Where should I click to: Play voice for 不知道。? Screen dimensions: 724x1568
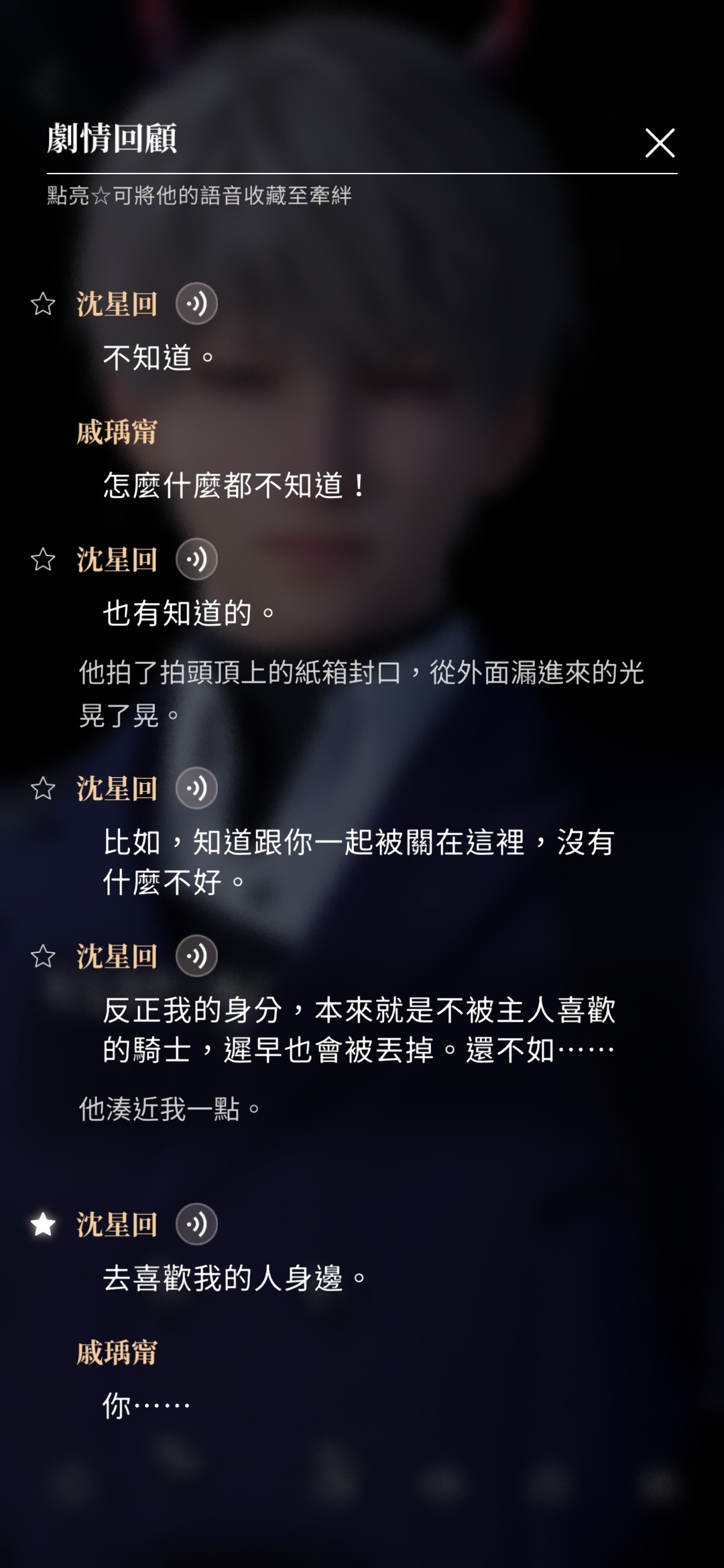[196, 304]
